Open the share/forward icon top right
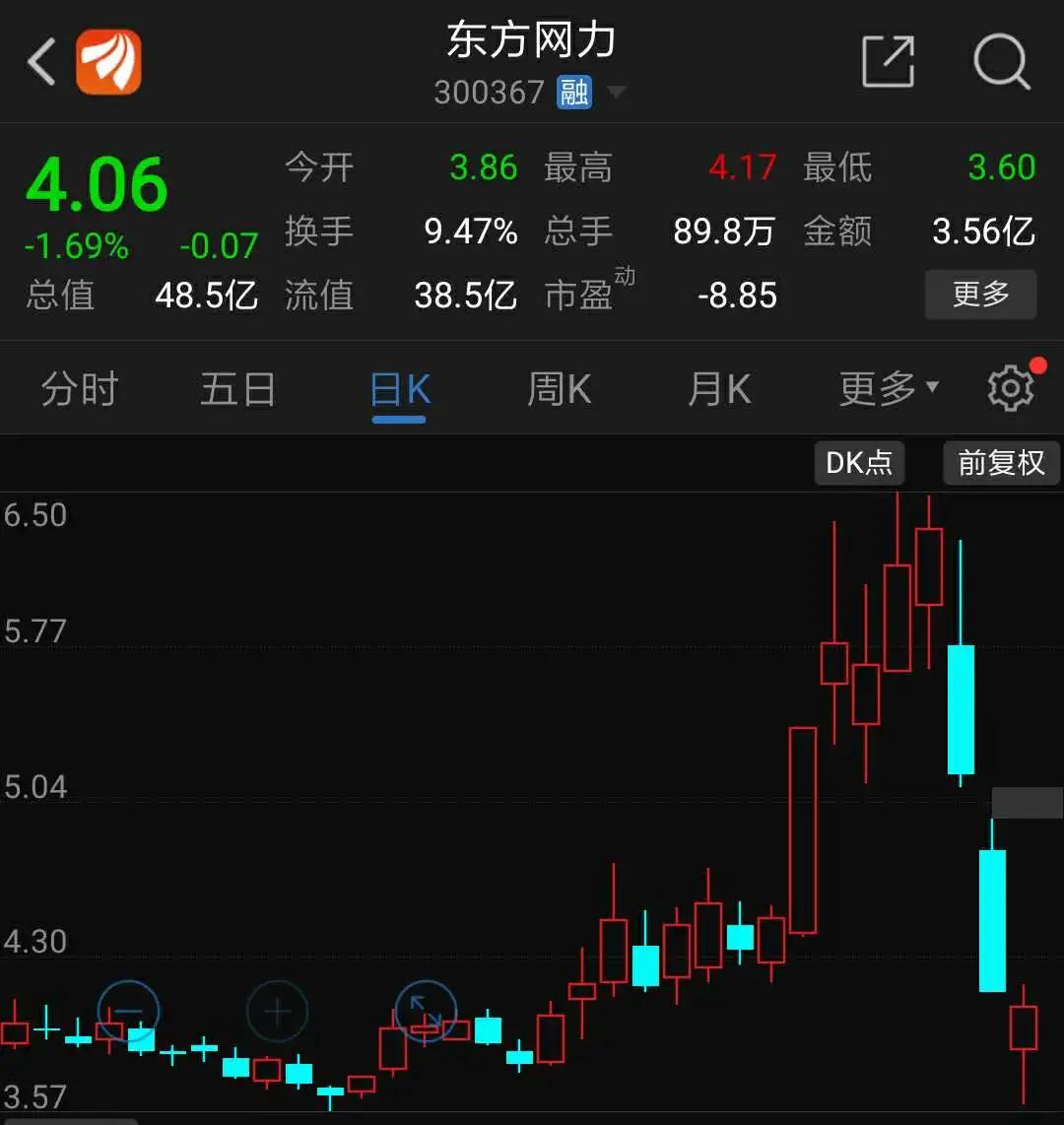1064x1125 pixels. (x=887, y=60)
